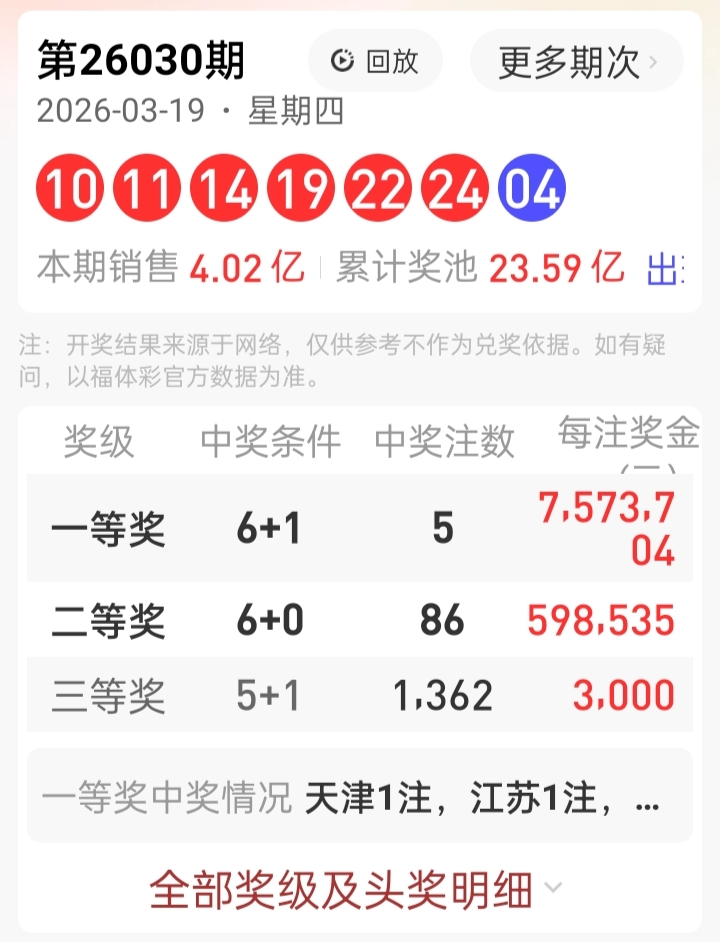Screen dimensions: 720x942
Task: Select red ball number 14
Action: [x=222, y=186]
